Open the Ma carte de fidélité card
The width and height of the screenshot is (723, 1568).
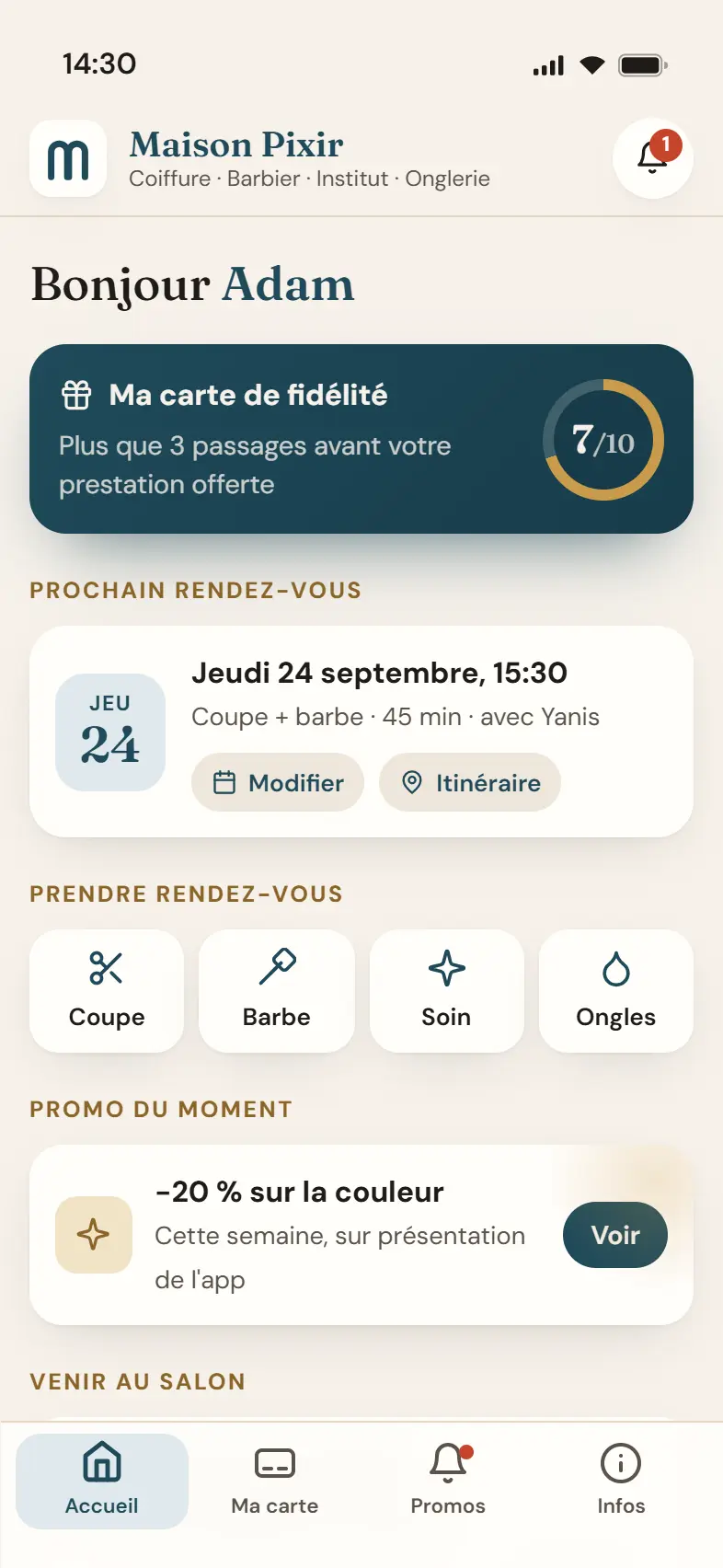(361, 439)
